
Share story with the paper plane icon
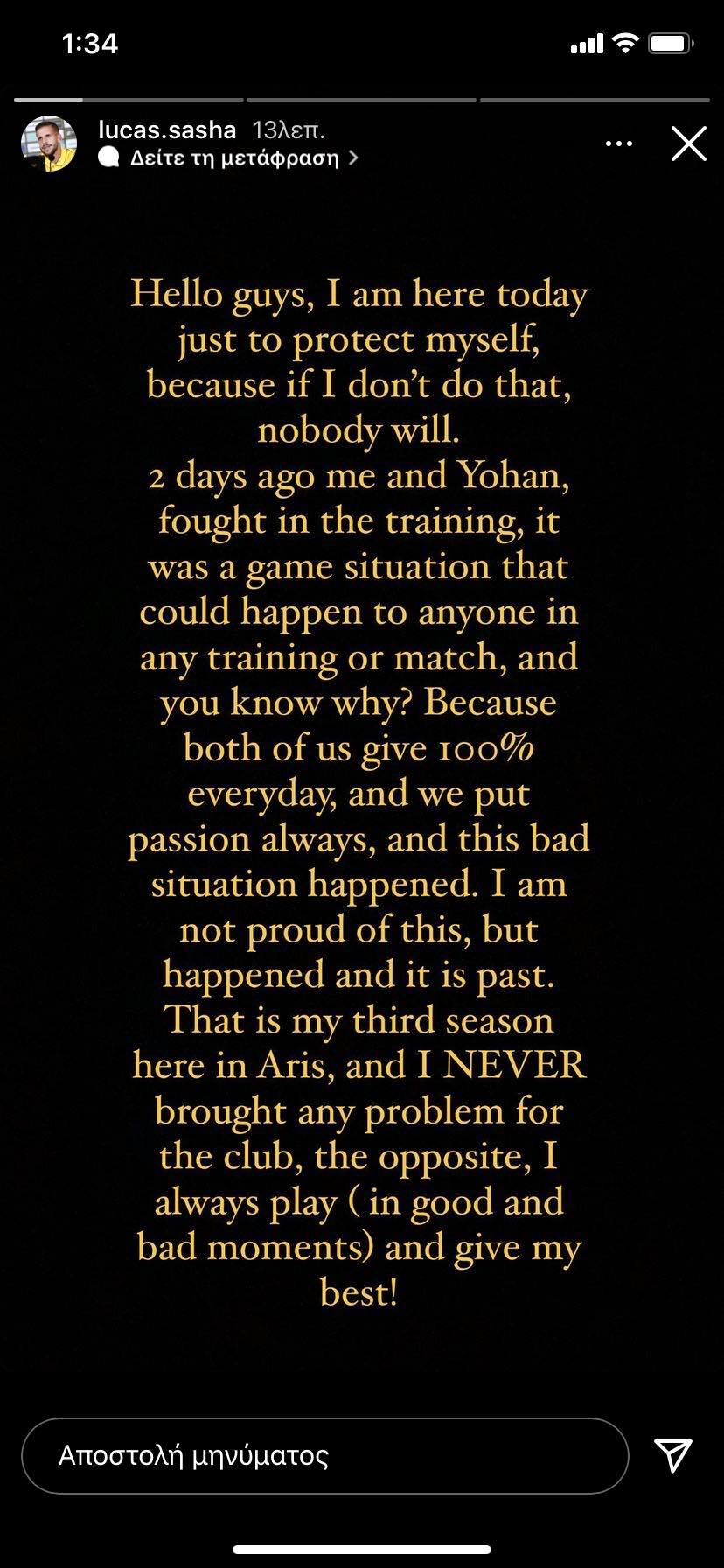pyautogui.click(x=673, y=1455)
